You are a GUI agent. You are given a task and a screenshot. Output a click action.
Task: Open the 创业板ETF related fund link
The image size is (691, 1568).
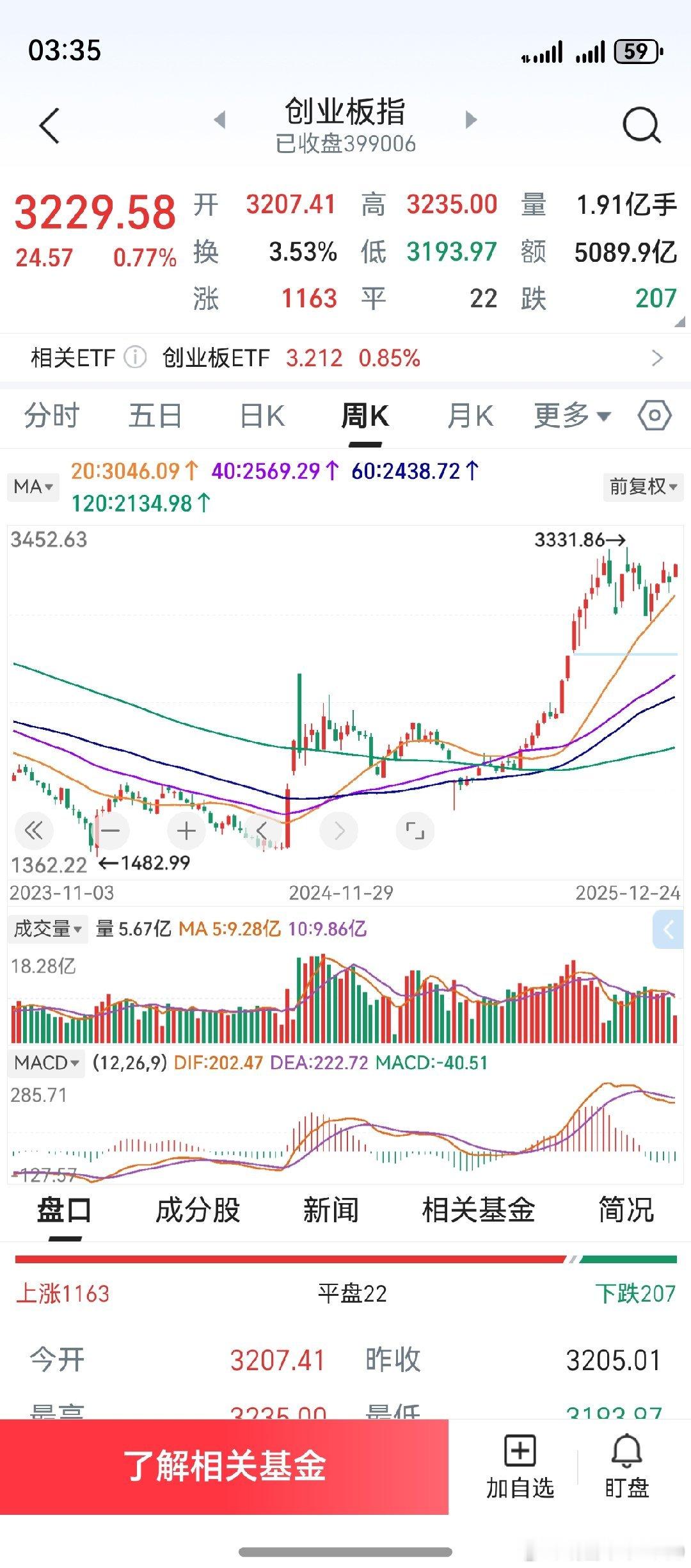[x=215, y=357]
